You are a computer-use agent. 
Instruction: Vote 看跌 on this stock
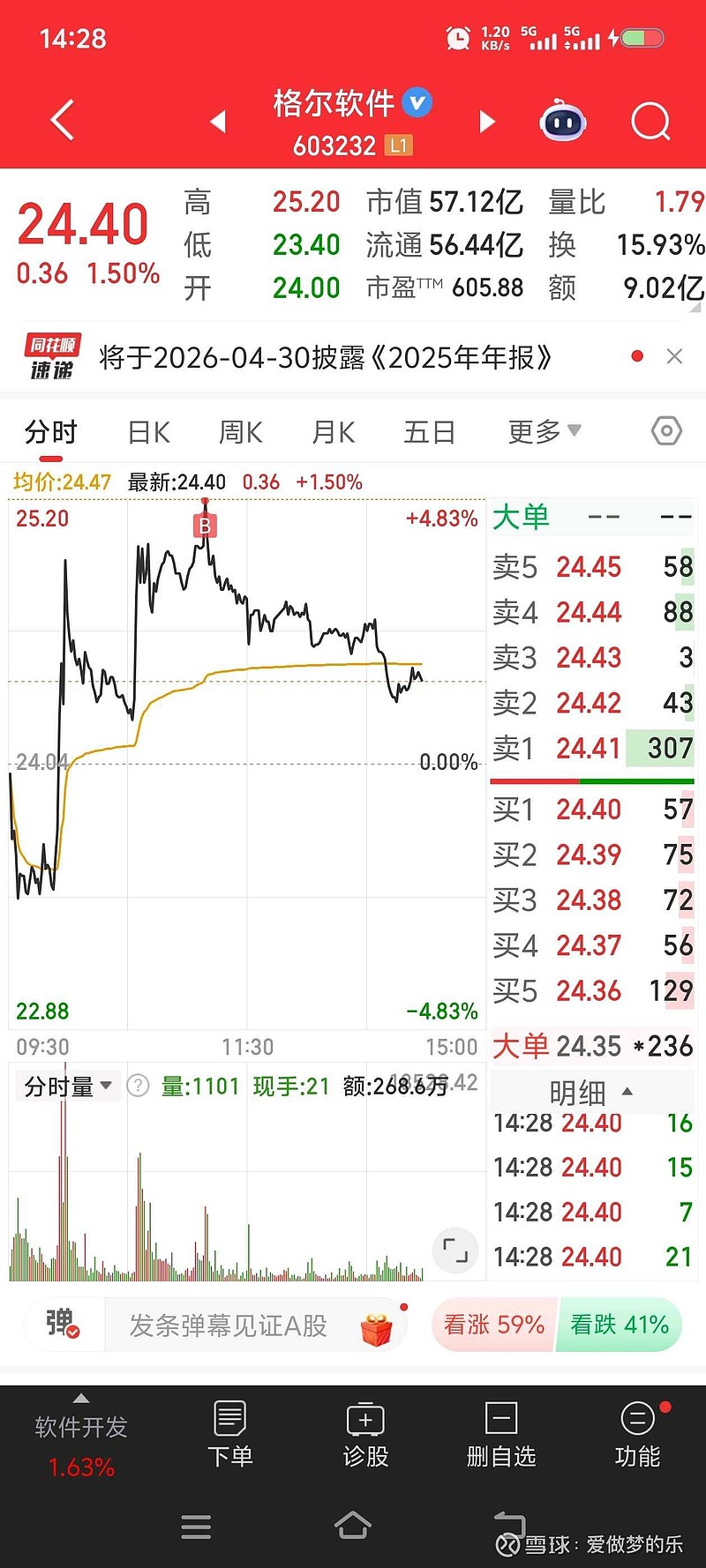click(x=620, y=1325)
